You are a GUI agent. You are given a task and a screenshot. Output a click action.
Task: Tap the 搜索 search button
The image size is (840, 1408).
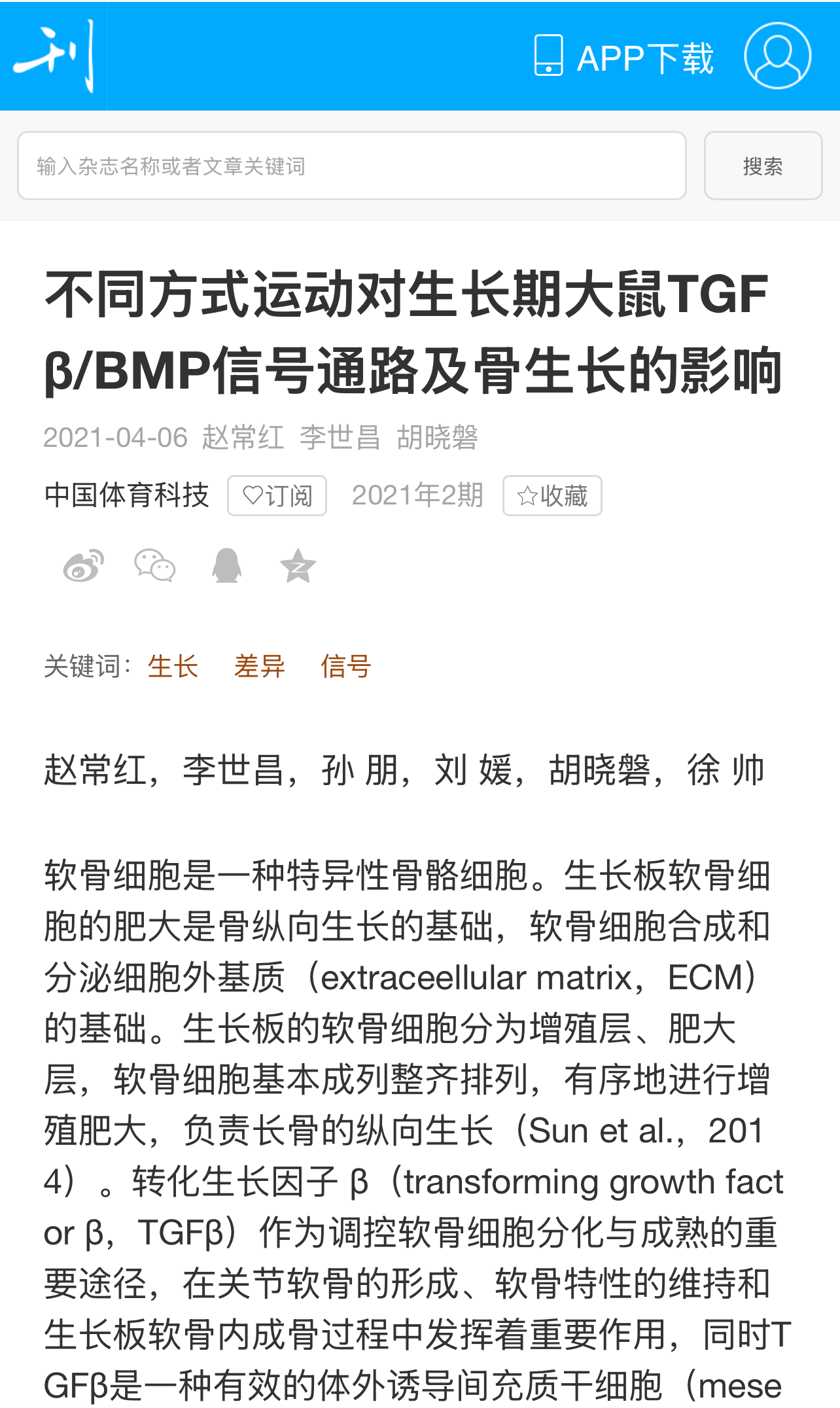763,166
